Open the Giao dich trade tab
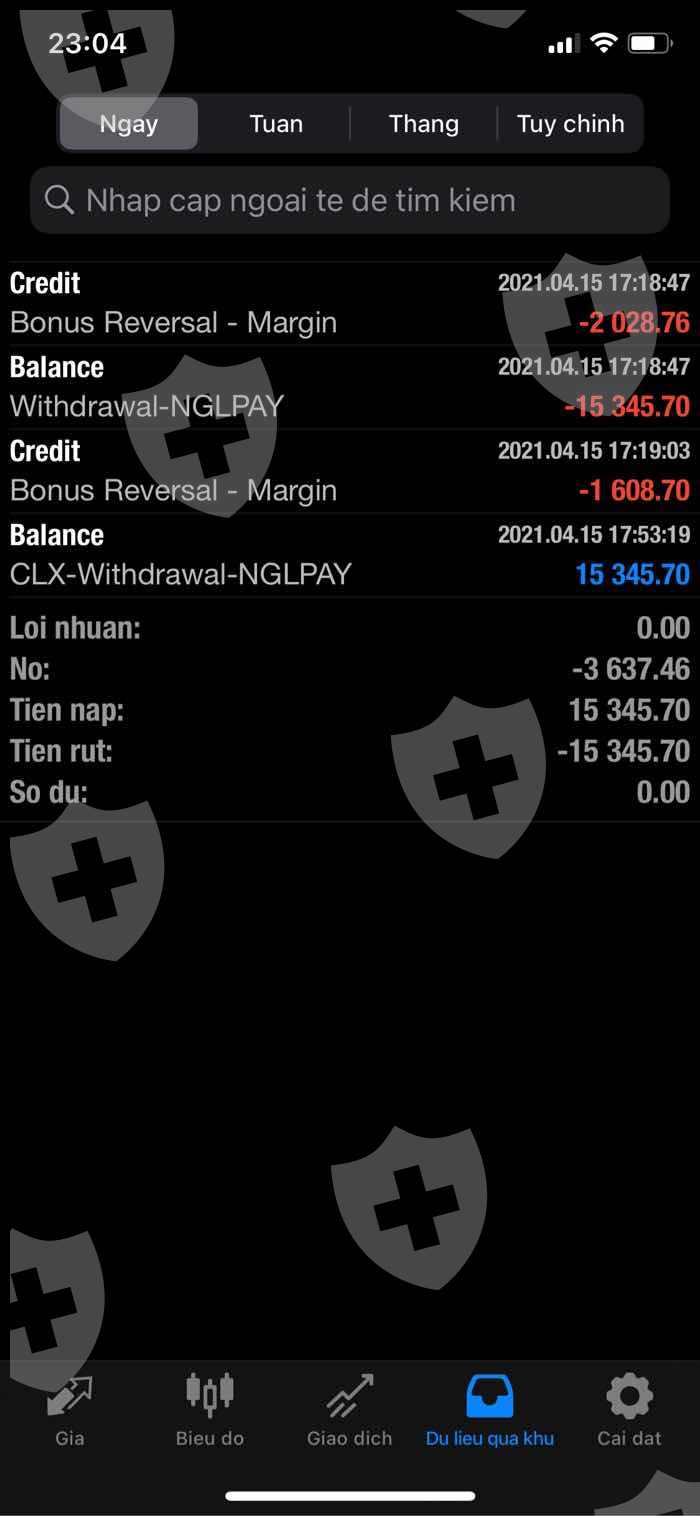The image size is (700, 1516). pyautogui.click(x=350, y=1410)
